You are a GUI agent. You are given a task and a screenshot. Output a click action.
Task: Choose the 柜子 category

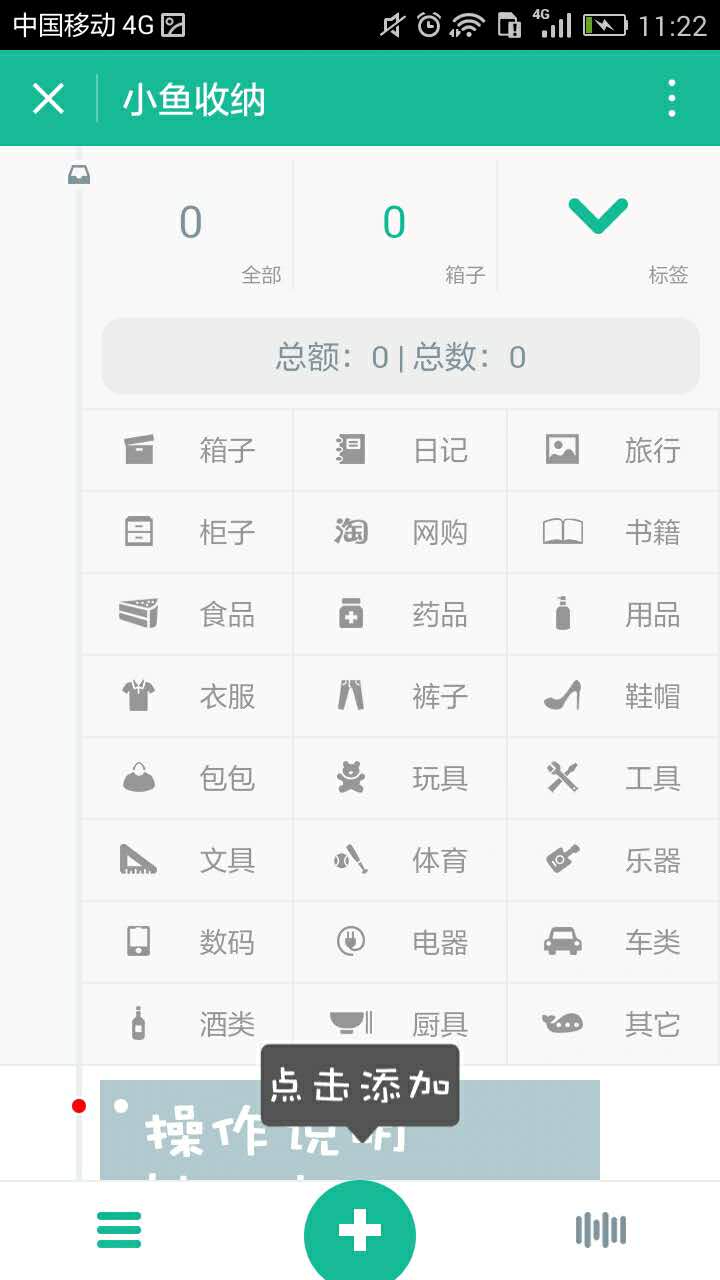pos(187,533)
